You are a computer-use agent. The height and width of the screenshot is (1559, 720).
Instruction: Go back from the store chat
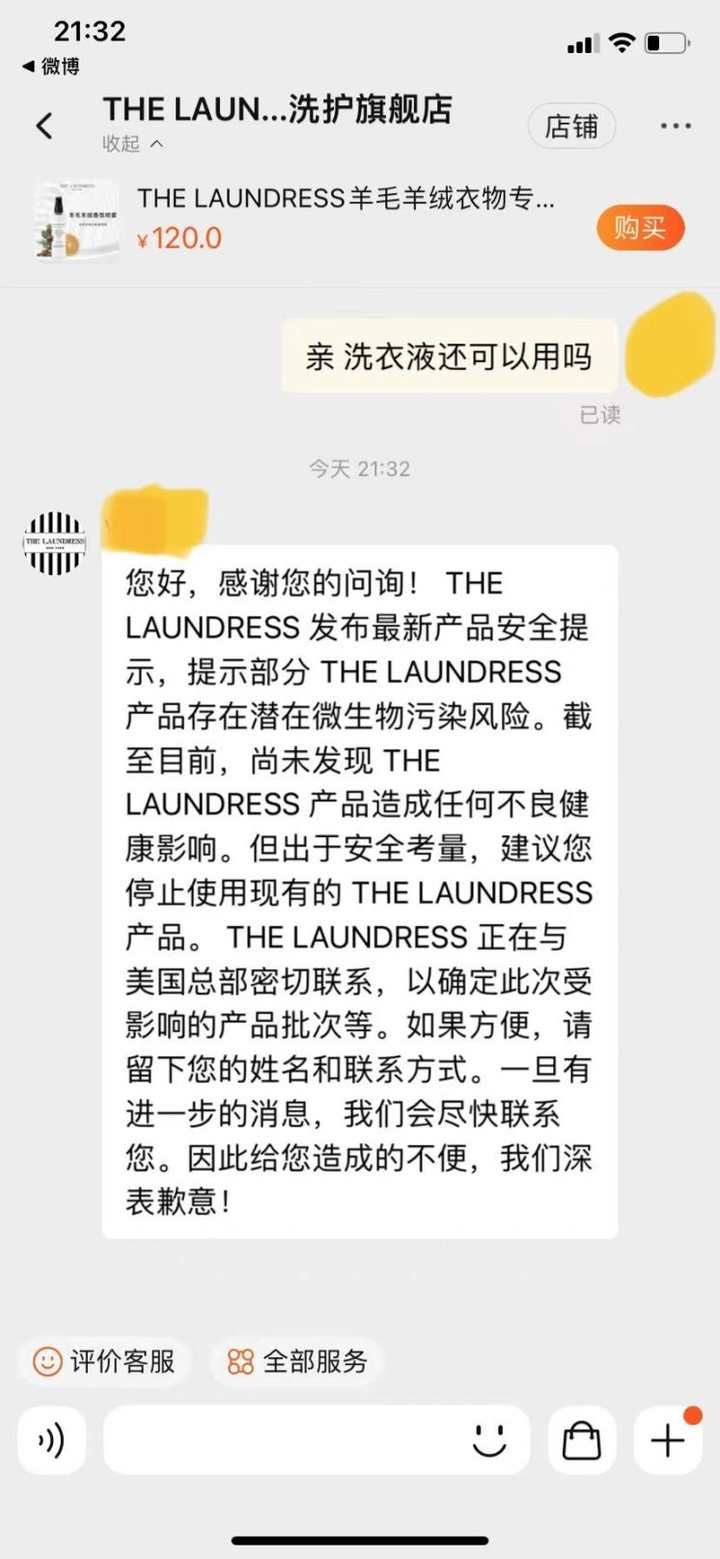tap(44, 126)
